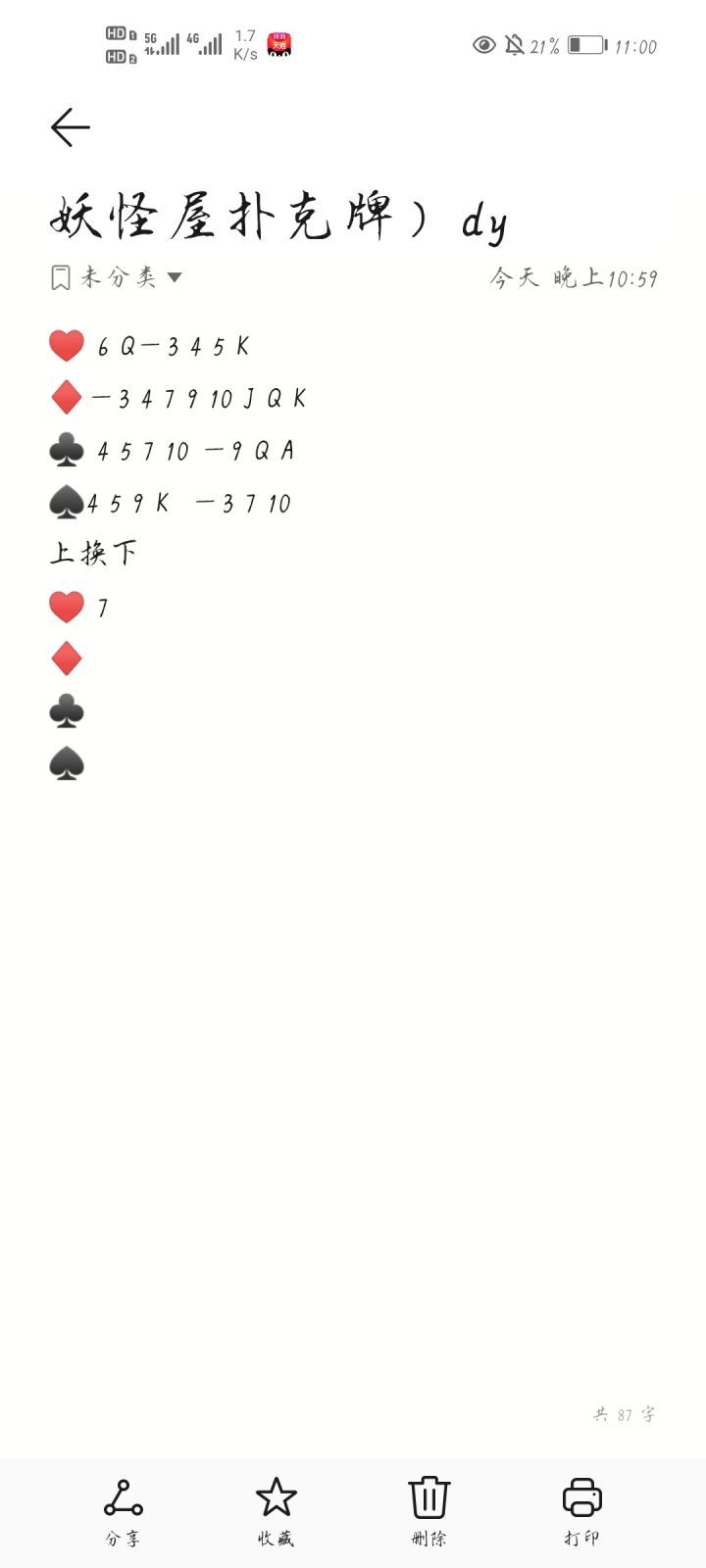The width and height of the screenshot is (706, 1568).
Task: Expand the category selector triangle
Action: [x=175, y=278]
